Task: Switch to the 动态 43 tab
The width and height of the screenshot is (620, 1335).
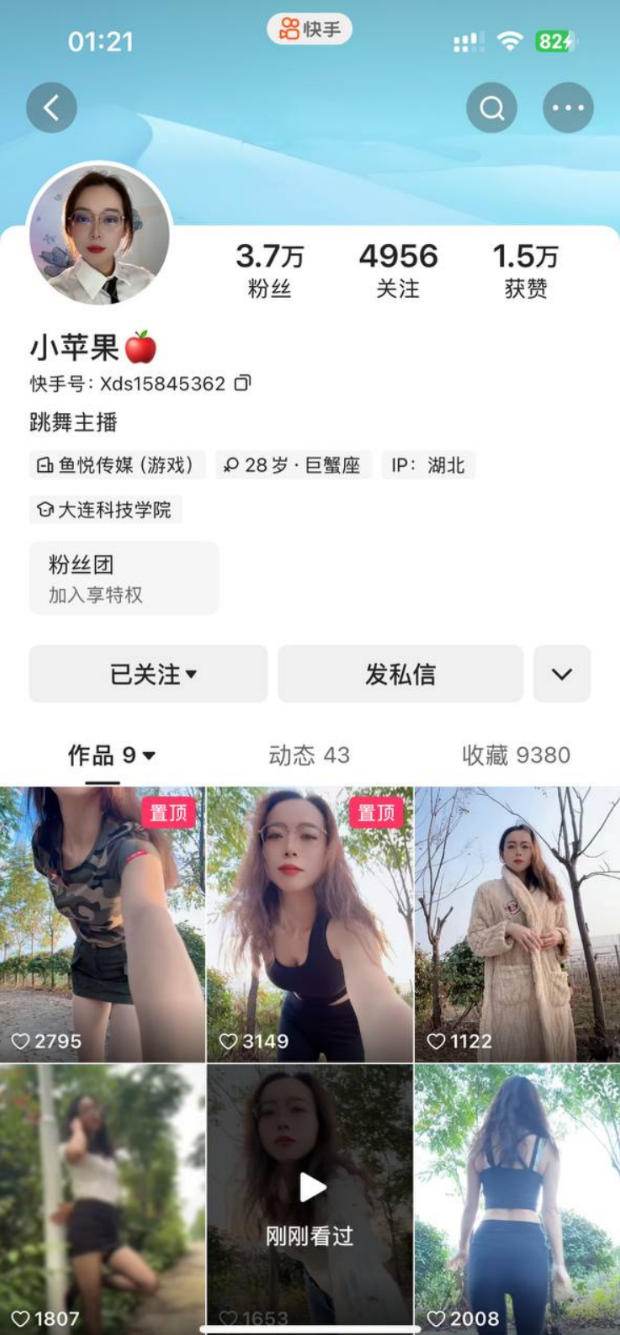Action: [309, 755]
